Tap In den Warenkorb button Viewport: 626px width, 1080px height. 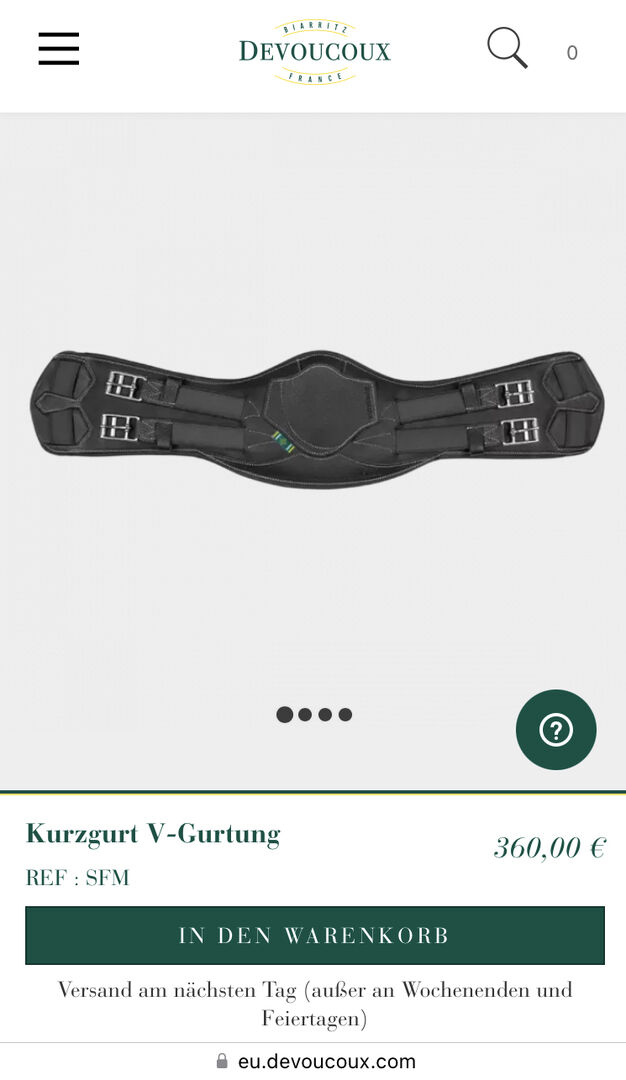(x=314, y=936)
